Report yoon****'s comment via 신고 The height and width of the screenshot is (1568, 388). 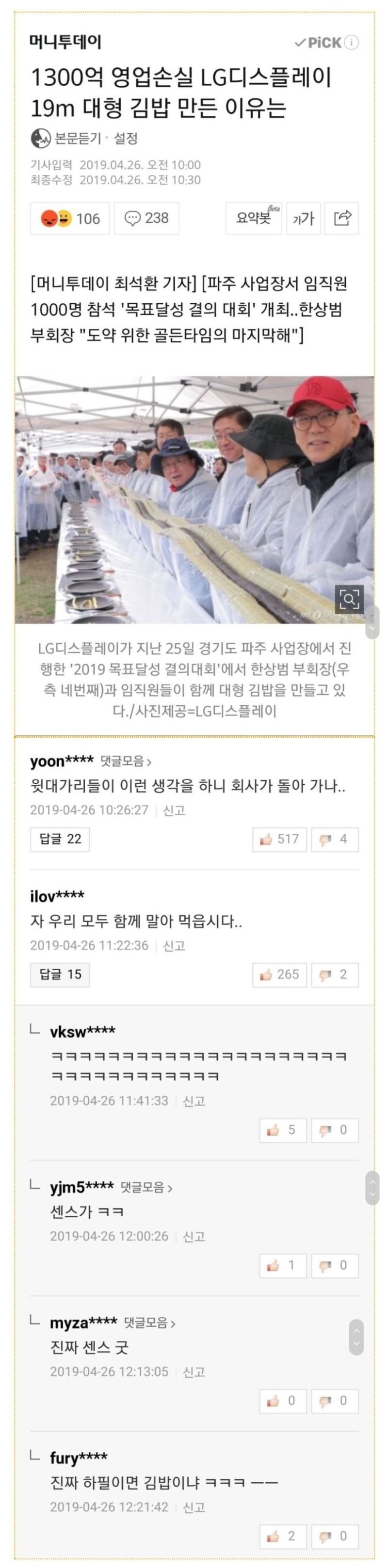(x=174, y=810)
